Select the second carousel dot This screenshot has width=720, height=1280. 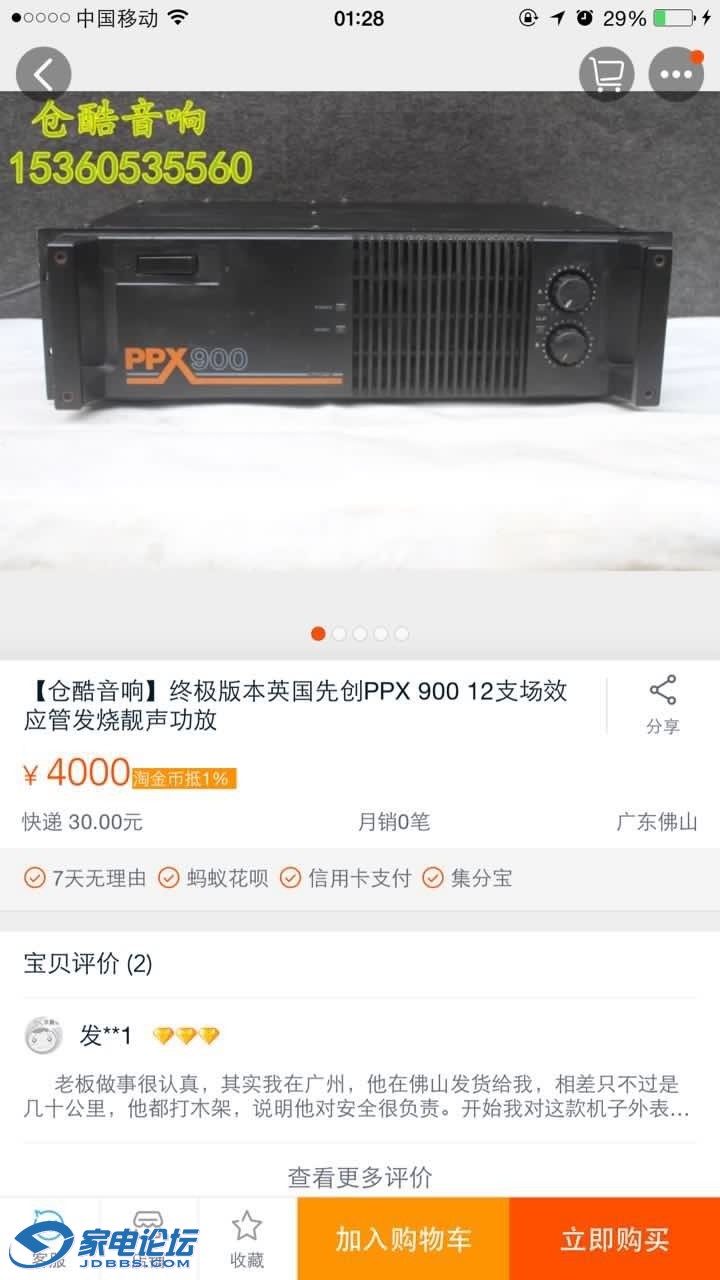tap(339, 634)
